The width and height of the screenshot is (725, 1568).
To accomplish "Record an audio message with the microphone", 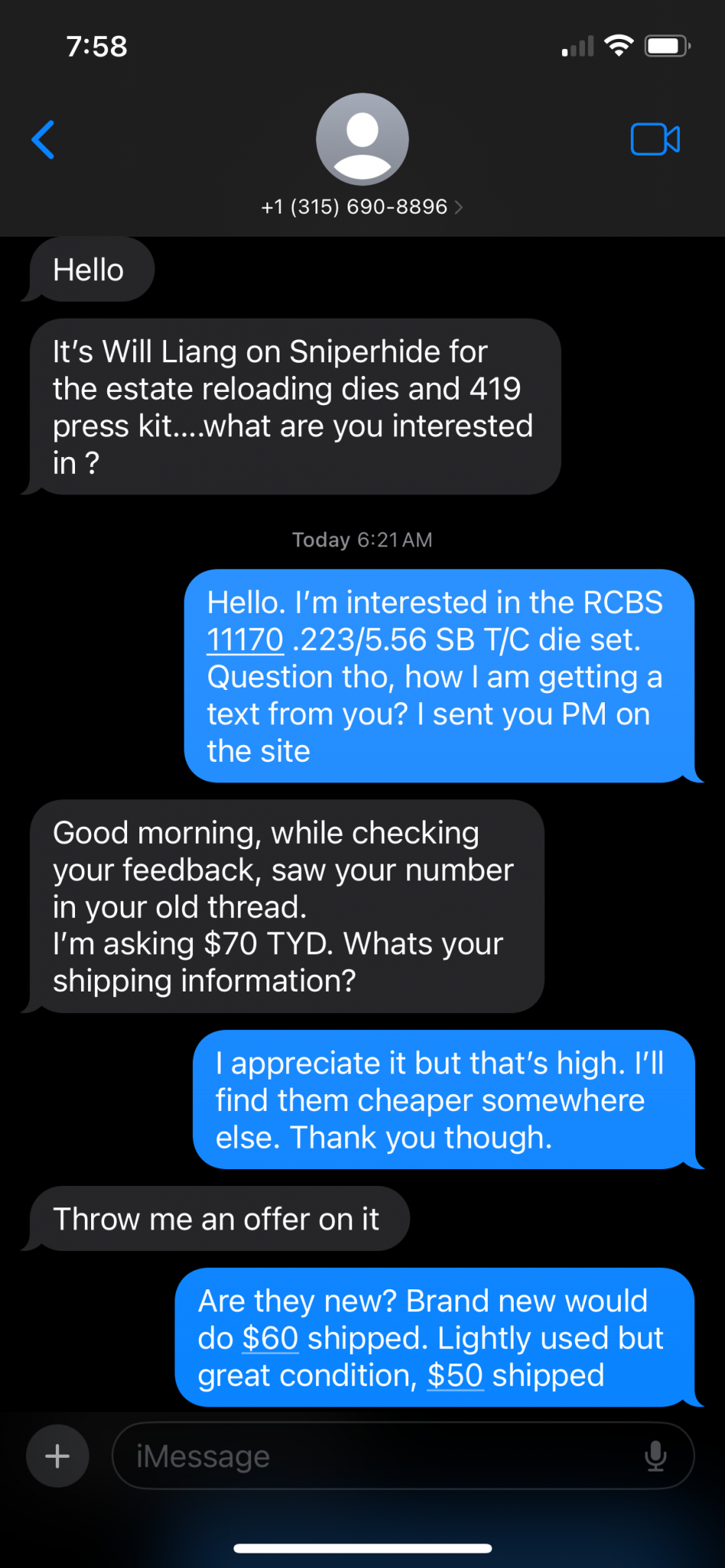I will point(655,1455).
